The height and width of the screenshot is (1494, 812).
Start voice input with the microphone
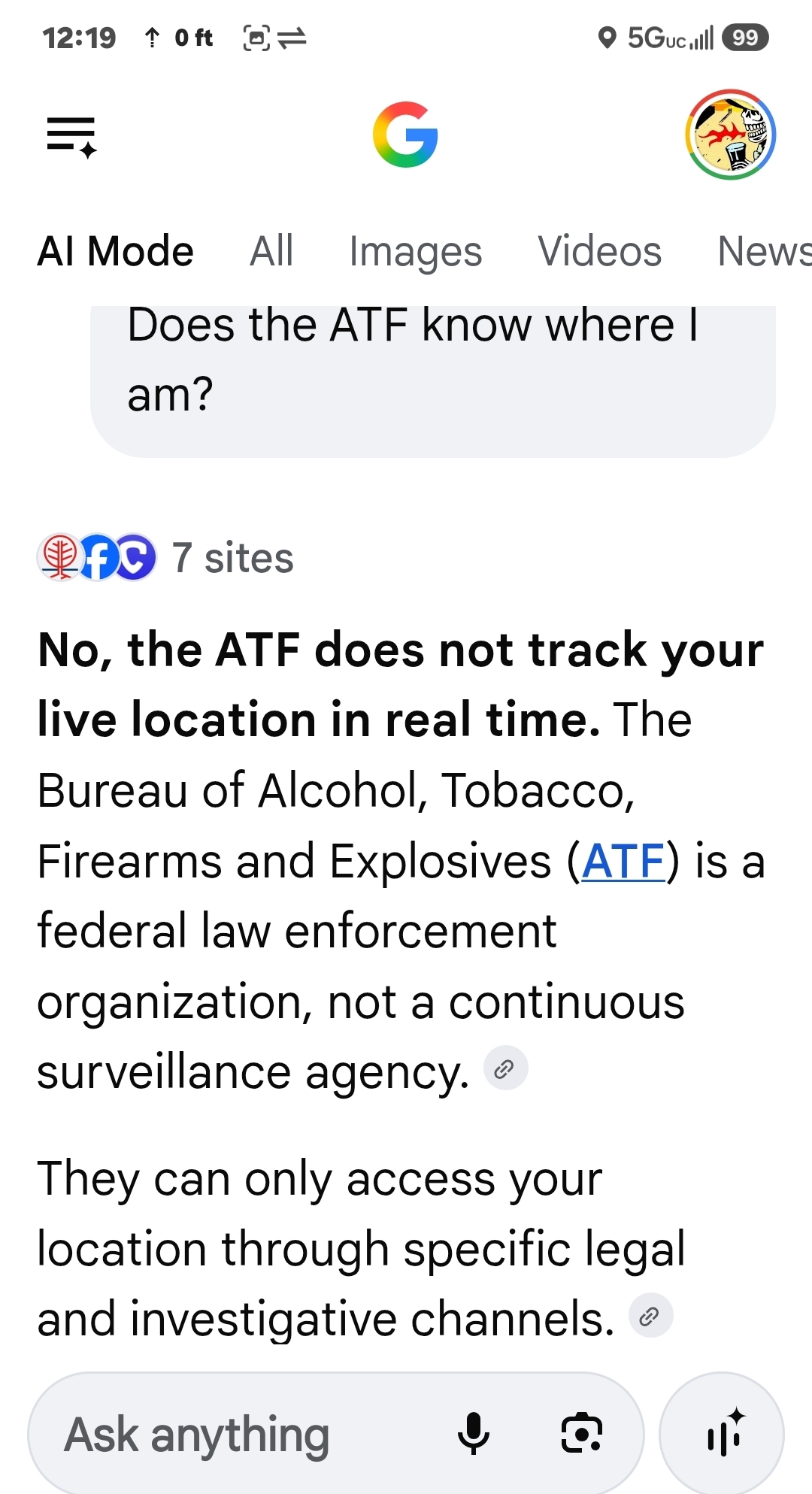(x=473, y=1434)
